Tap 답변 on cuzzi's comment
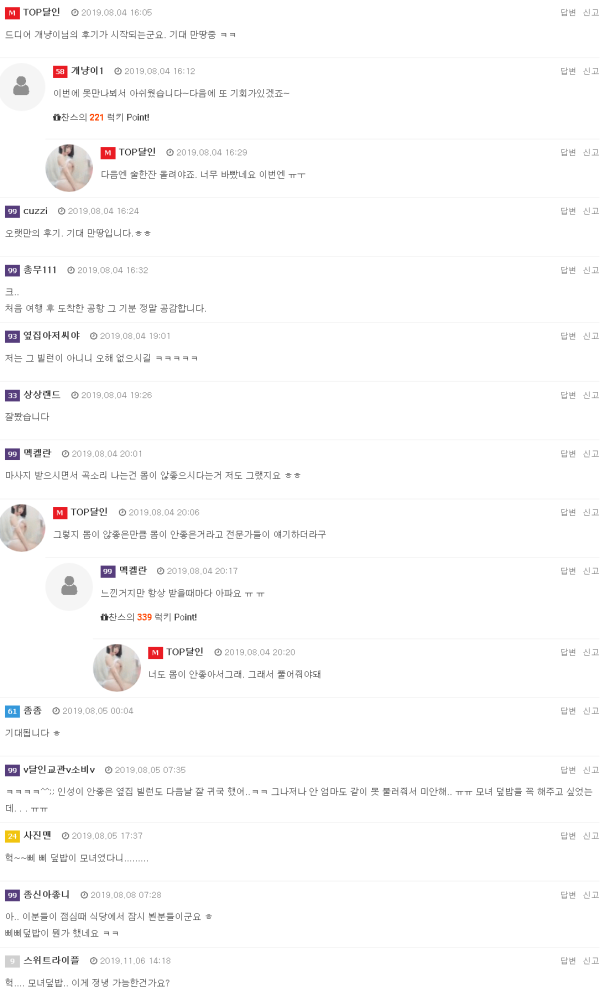600x998 pixels. 567,211
